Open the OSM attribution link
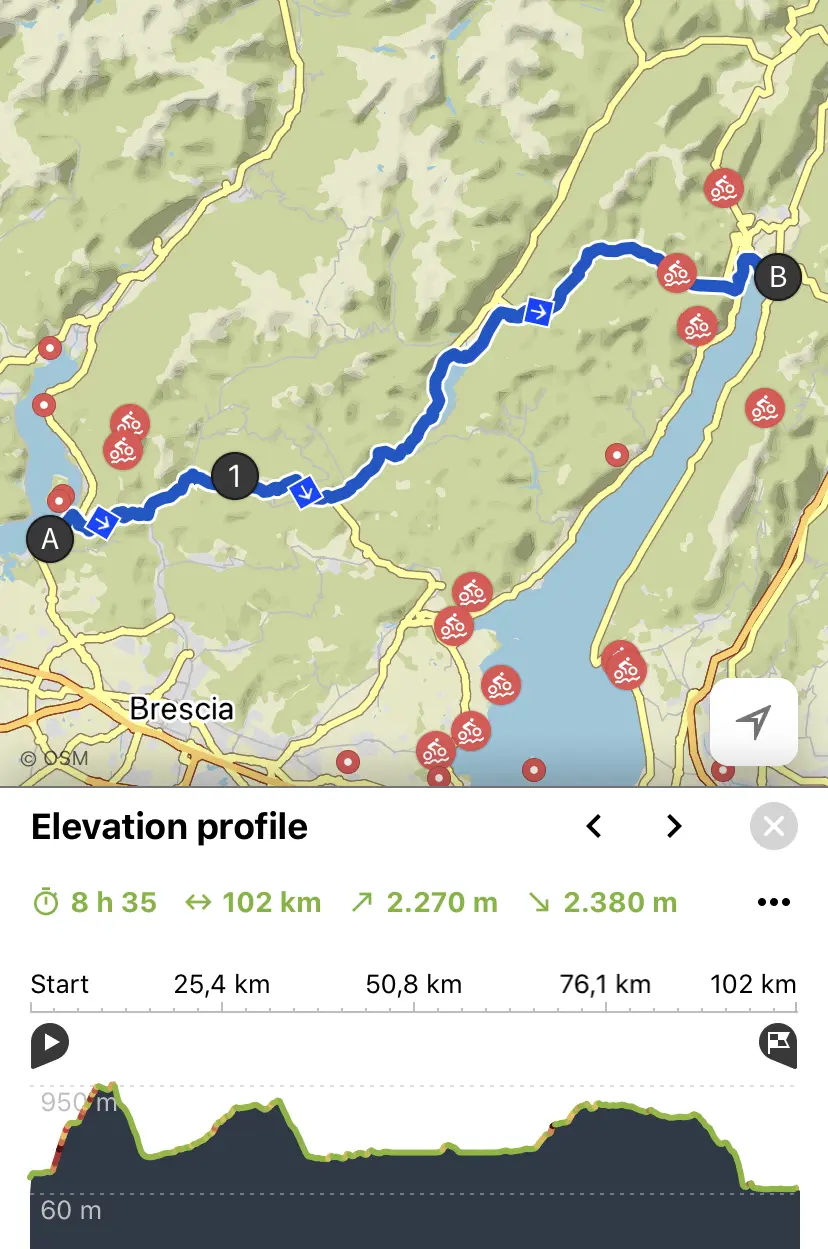Image resolution: width=828 pixels, height=1249 pixels. tap(54, 758)
